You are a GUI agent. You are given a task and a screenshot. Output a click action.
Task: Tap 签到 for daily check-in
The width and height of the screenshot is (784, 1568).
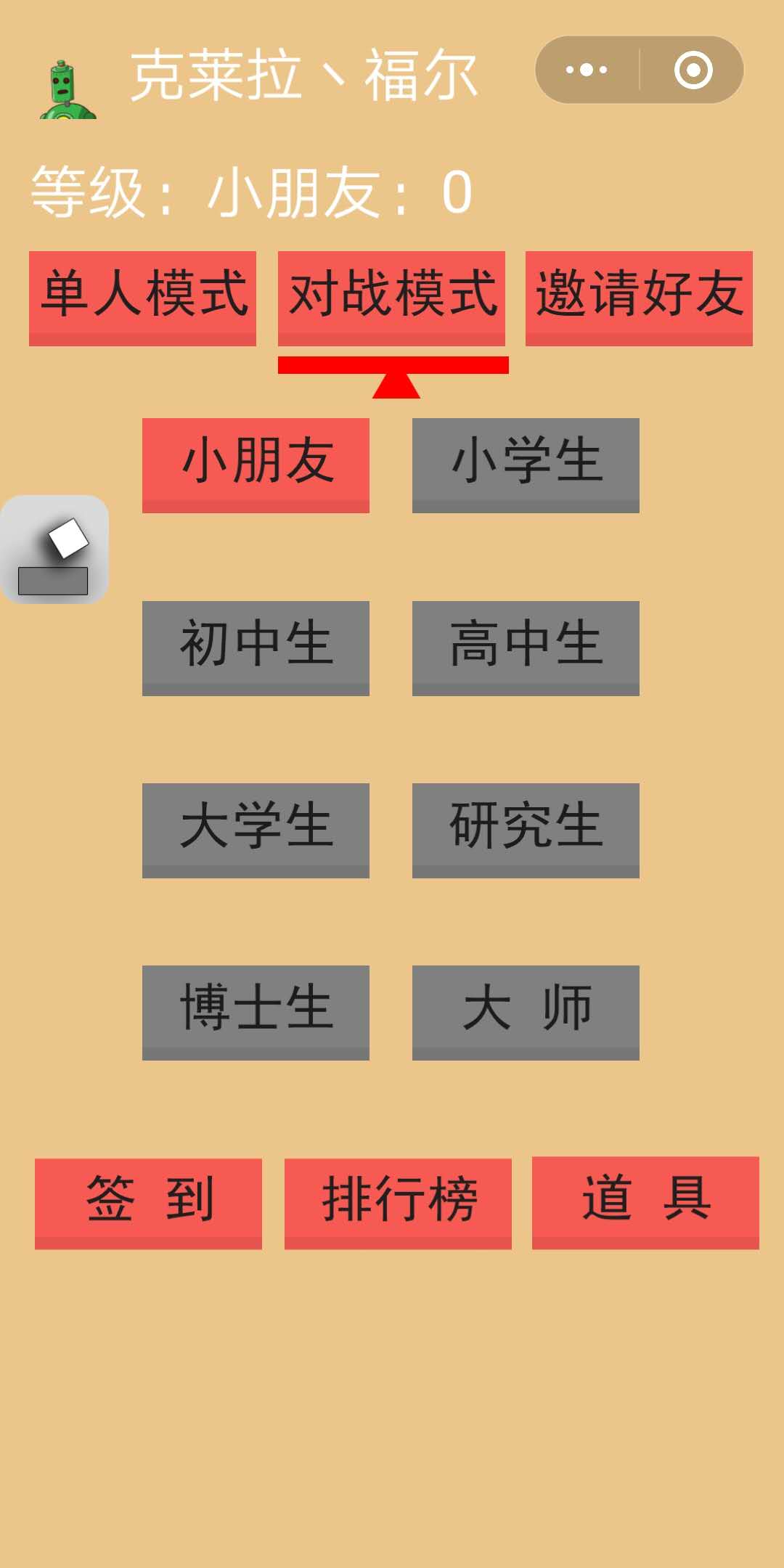coord(148,1203)
